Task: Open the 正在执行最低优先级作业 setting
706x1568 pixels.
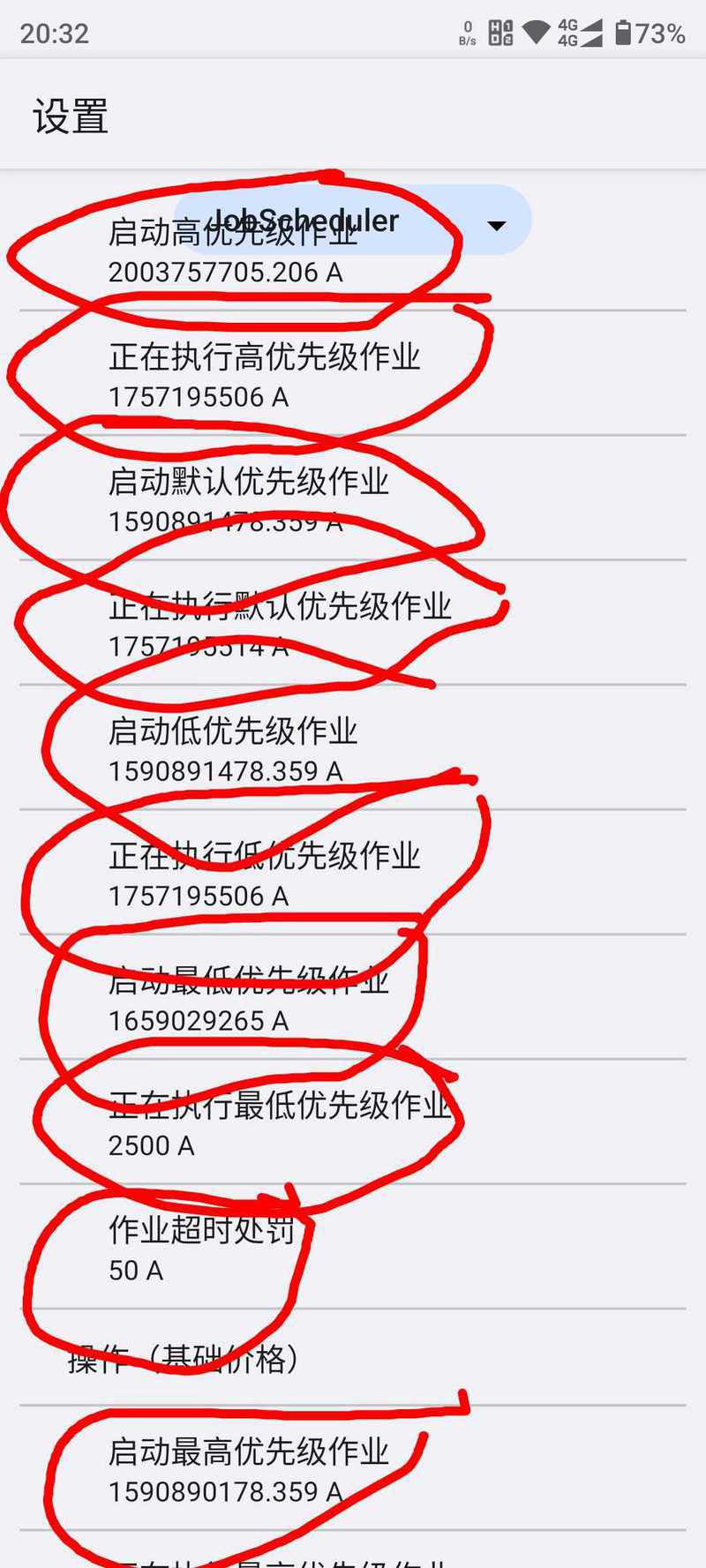Action: pos(353,1122)
